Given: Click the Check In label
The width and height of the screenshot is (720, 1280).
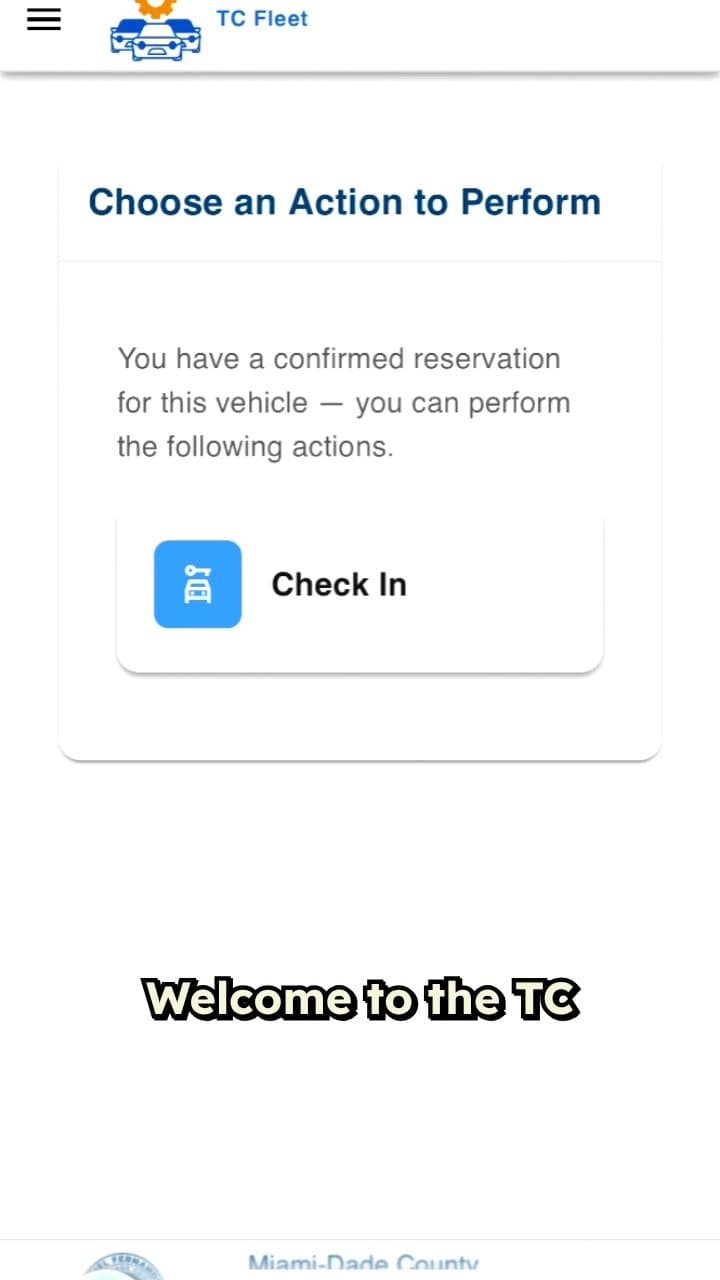Looking at the screenshot, I should [x=339, y=584].
